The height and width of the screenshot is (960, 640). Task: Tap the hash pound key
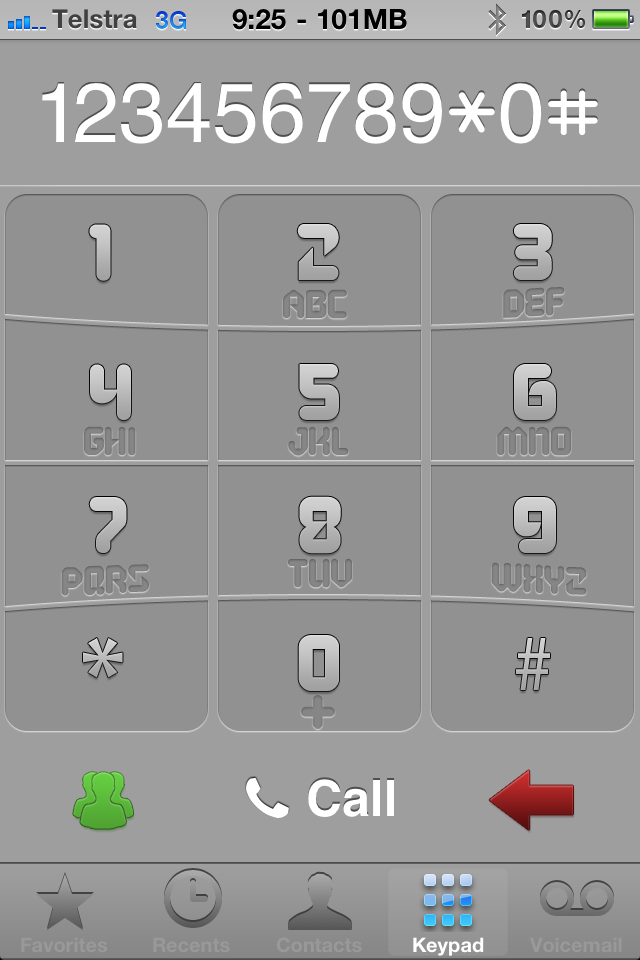coord(532,664)
